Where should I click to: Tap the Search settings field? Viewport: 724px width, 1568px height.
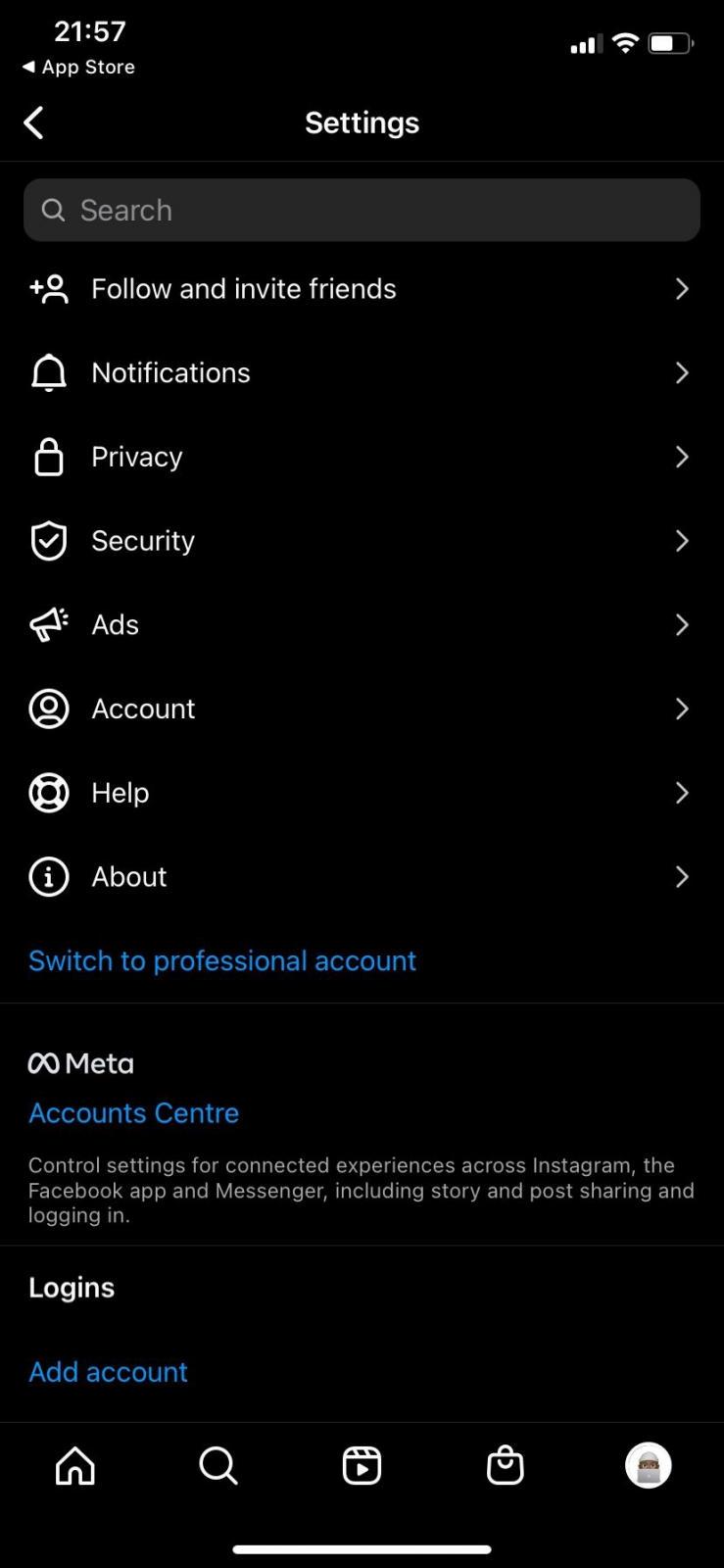coord(362,211)
